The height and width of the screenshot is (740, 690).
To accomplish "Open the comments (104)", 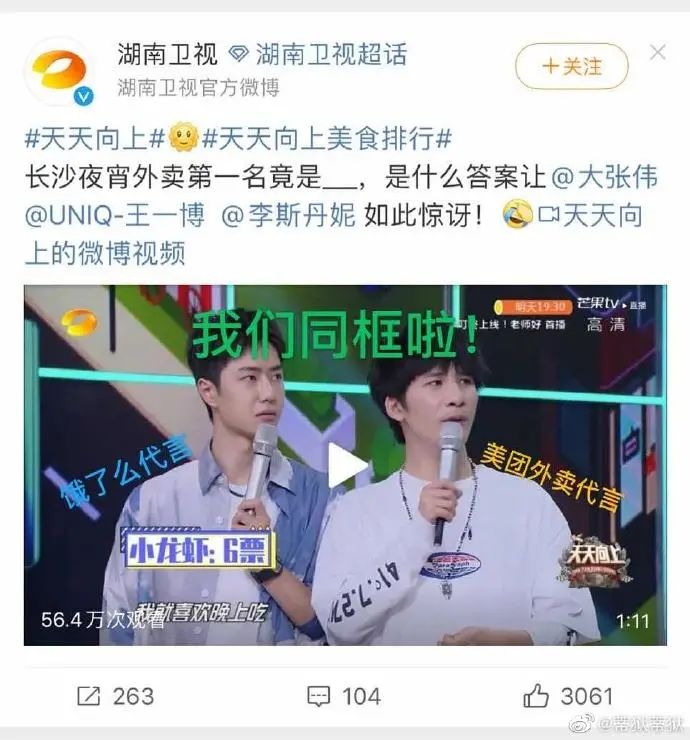I will click(344, 696).
